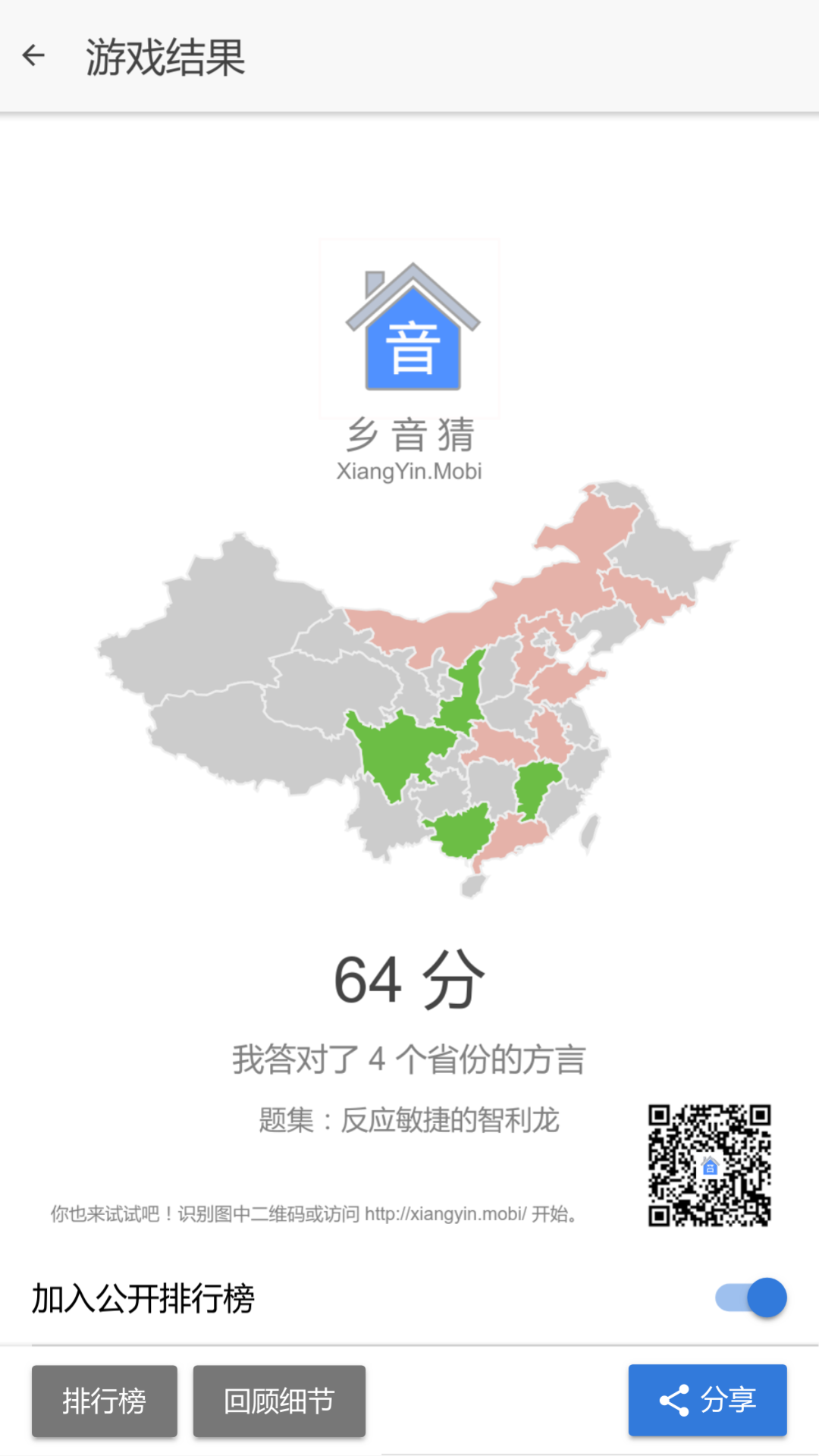Viewport: 819px width, 1456px height.
Task: Go back from the 游戏结果 screen
Action: 33,55
